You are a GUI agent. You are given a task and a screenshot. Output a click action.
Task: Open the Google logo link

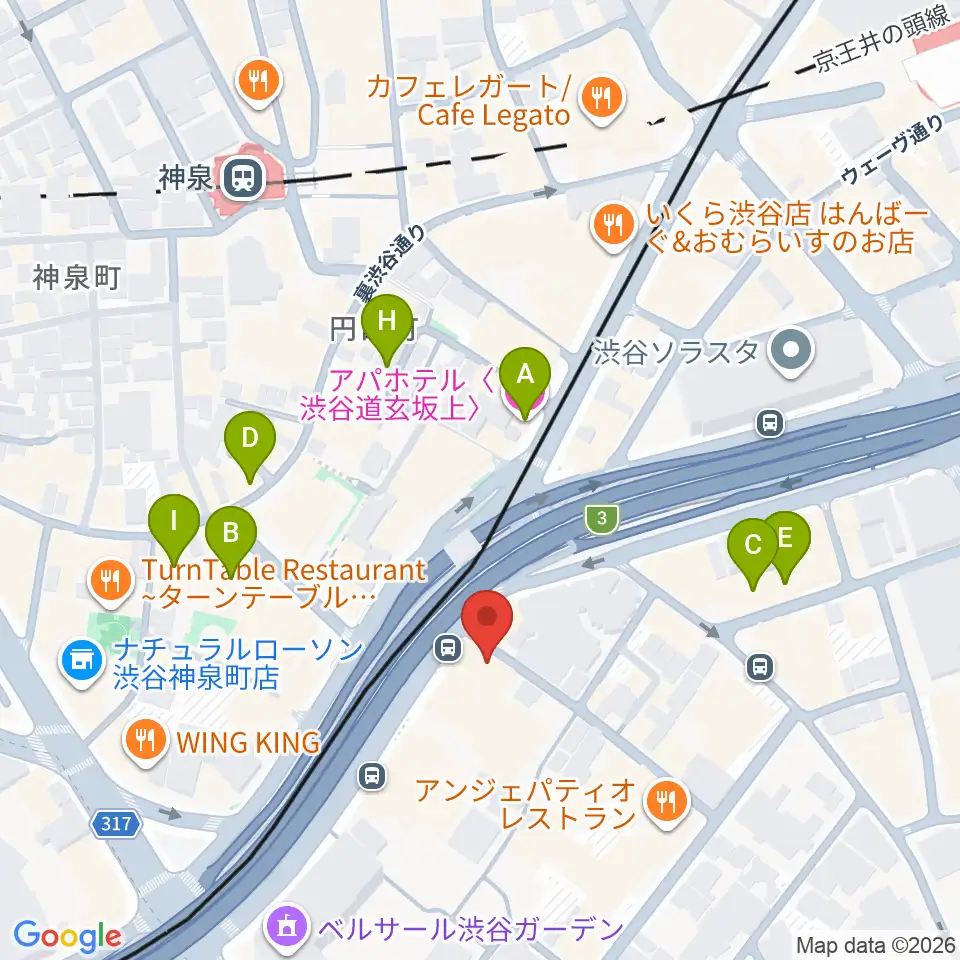pyautogui.click(x=67, y=936)
